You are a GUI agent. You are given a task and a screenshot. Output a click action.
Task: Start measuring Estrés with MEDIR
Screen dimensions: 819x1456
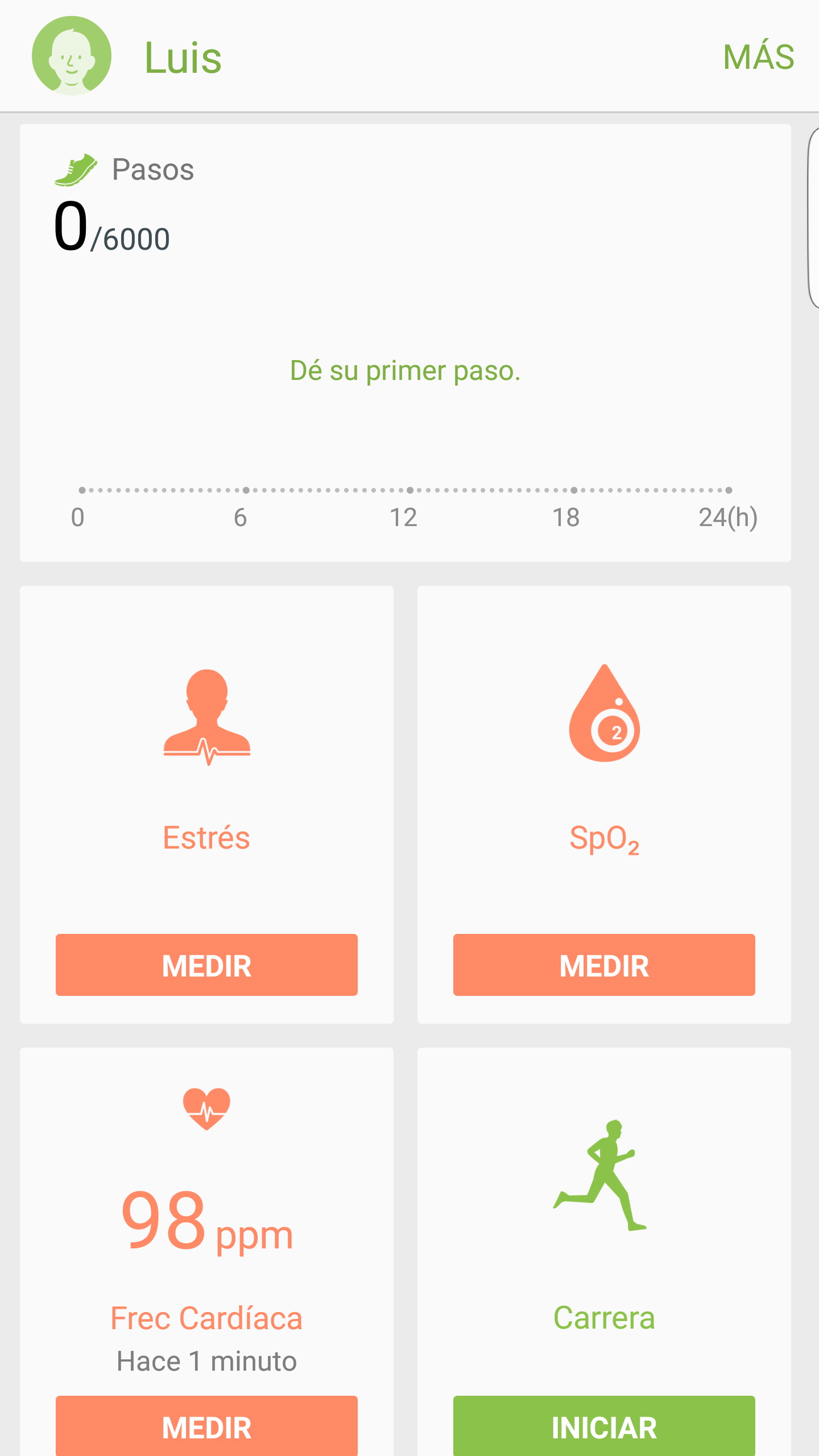click(206, 965)
